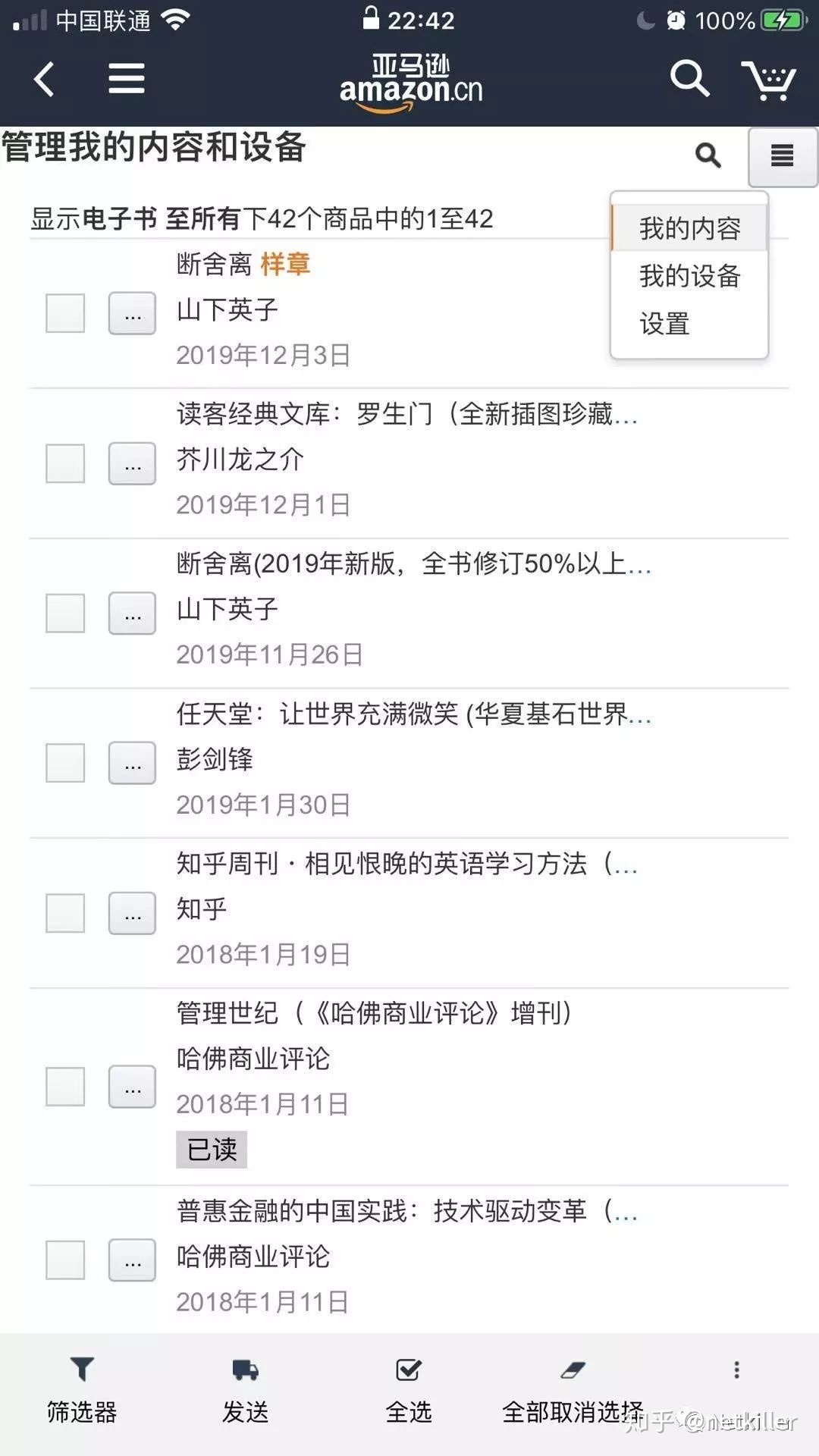Choose 我的设备 from the open menu
This screenshot has width=819, height=1456.
689,276
